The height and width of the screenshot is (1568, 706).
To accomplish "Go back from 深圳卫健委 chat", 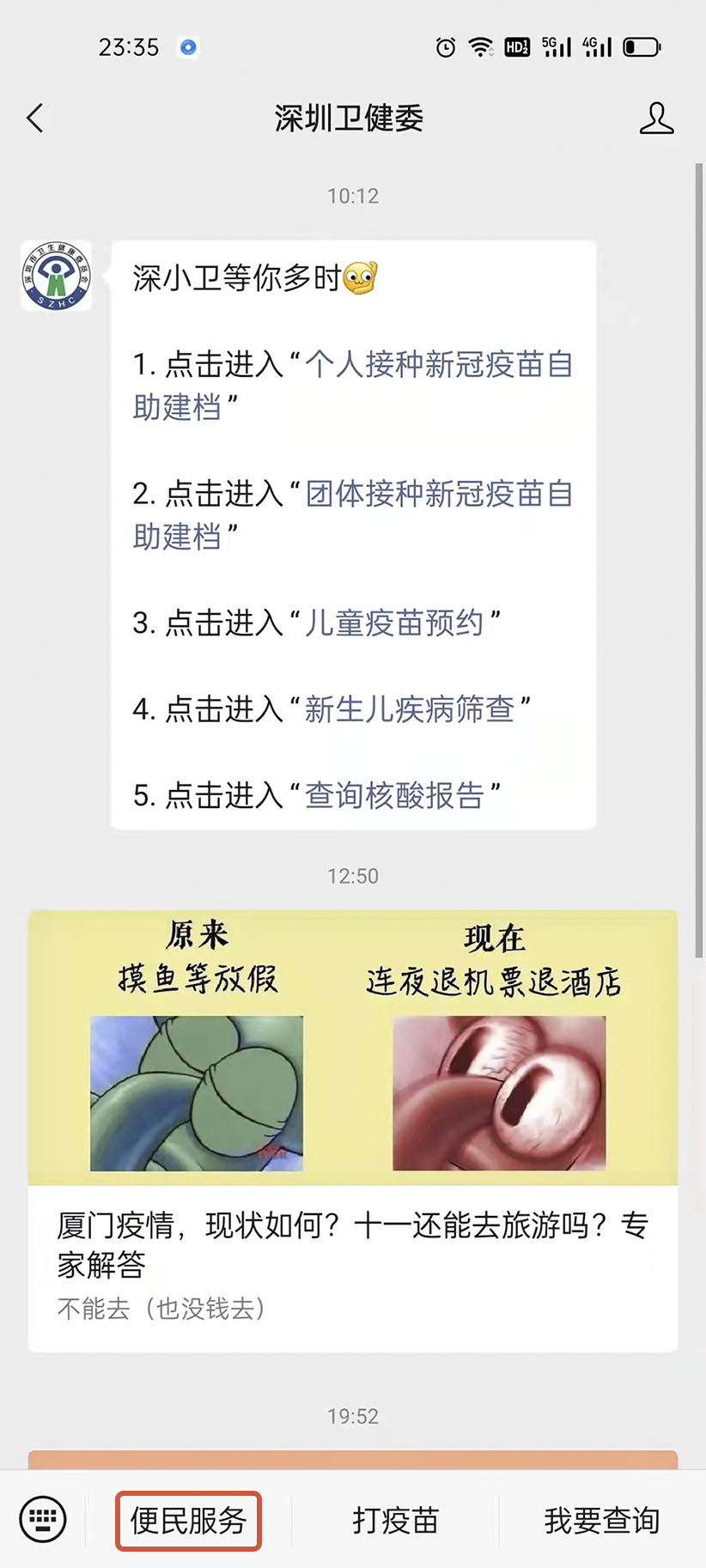I will (x=35, y=119).
